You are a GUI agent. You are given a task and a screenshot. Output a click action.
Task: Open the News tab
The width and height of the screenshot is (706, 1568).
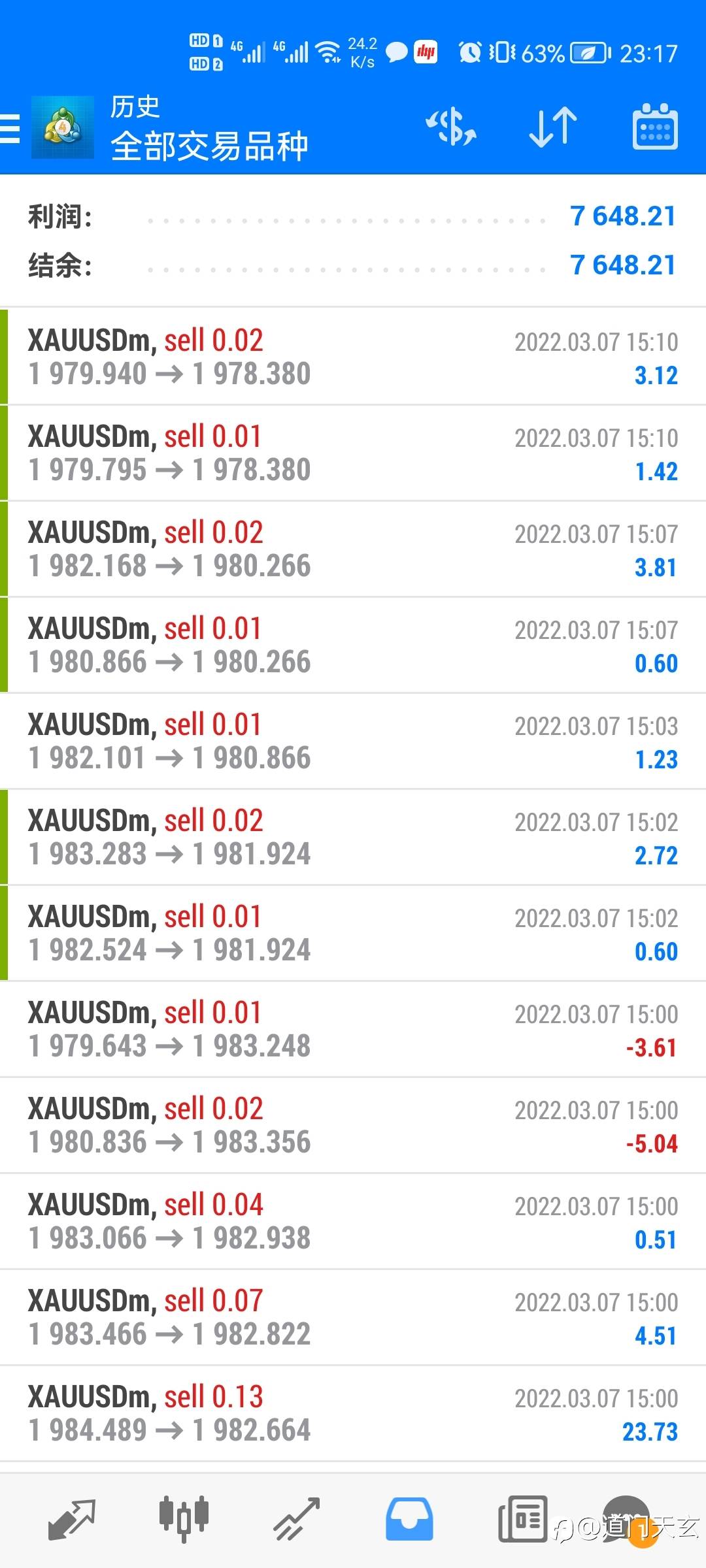(522, 1520)
